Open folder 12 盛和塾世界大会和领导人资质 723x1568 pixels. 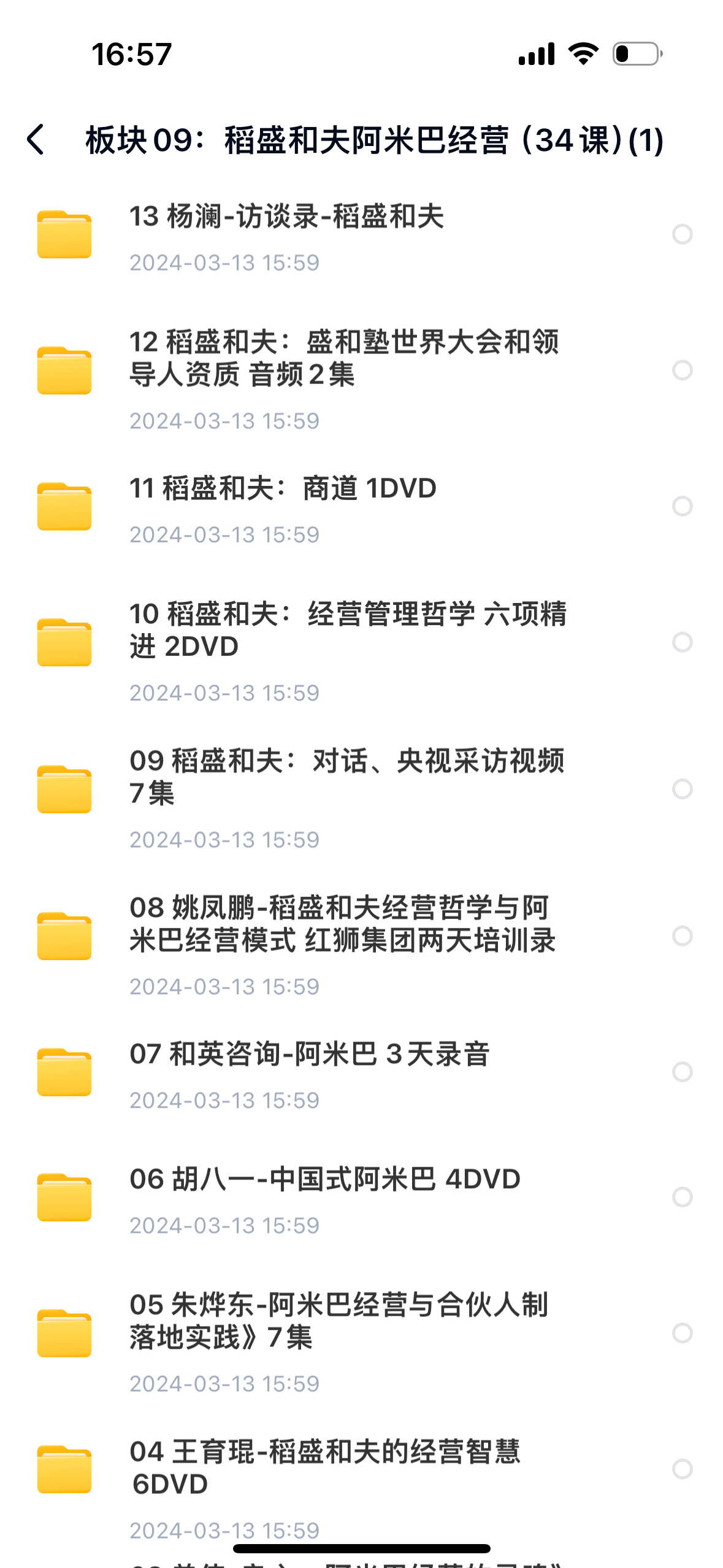point(343,358)
